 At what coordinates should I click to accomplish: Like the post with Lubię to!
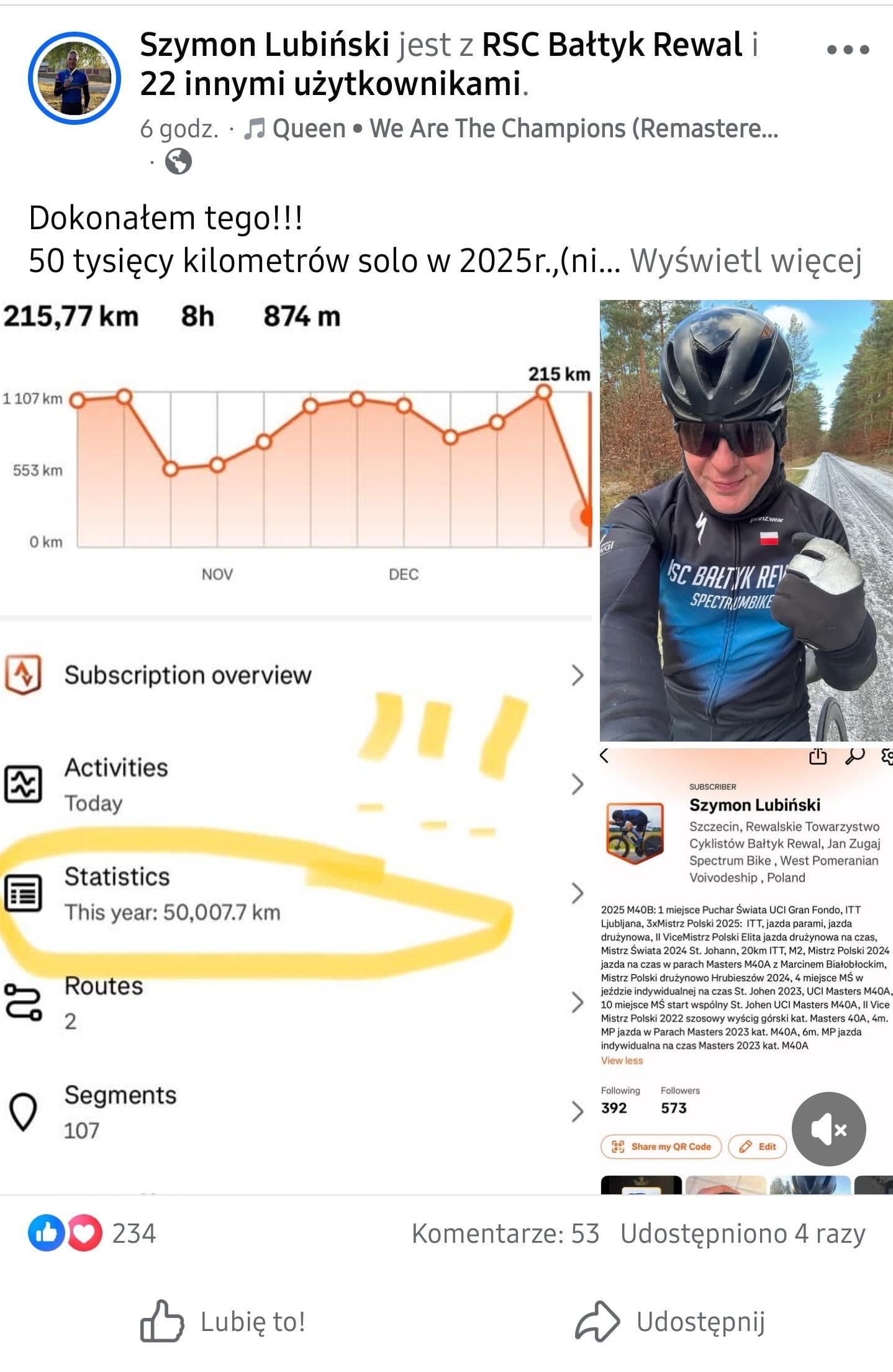point(223,1321)
